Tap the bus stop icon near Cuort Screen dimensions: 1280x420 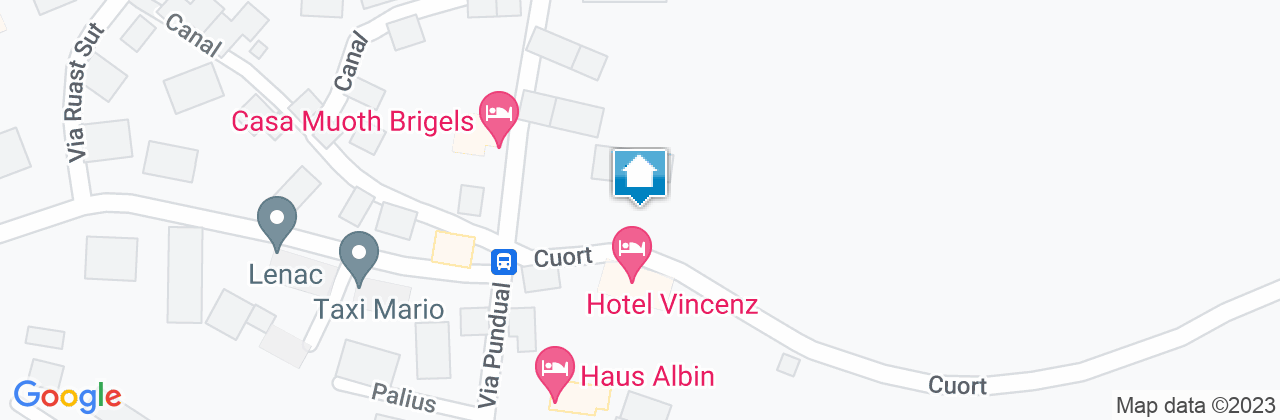(503, 262)
